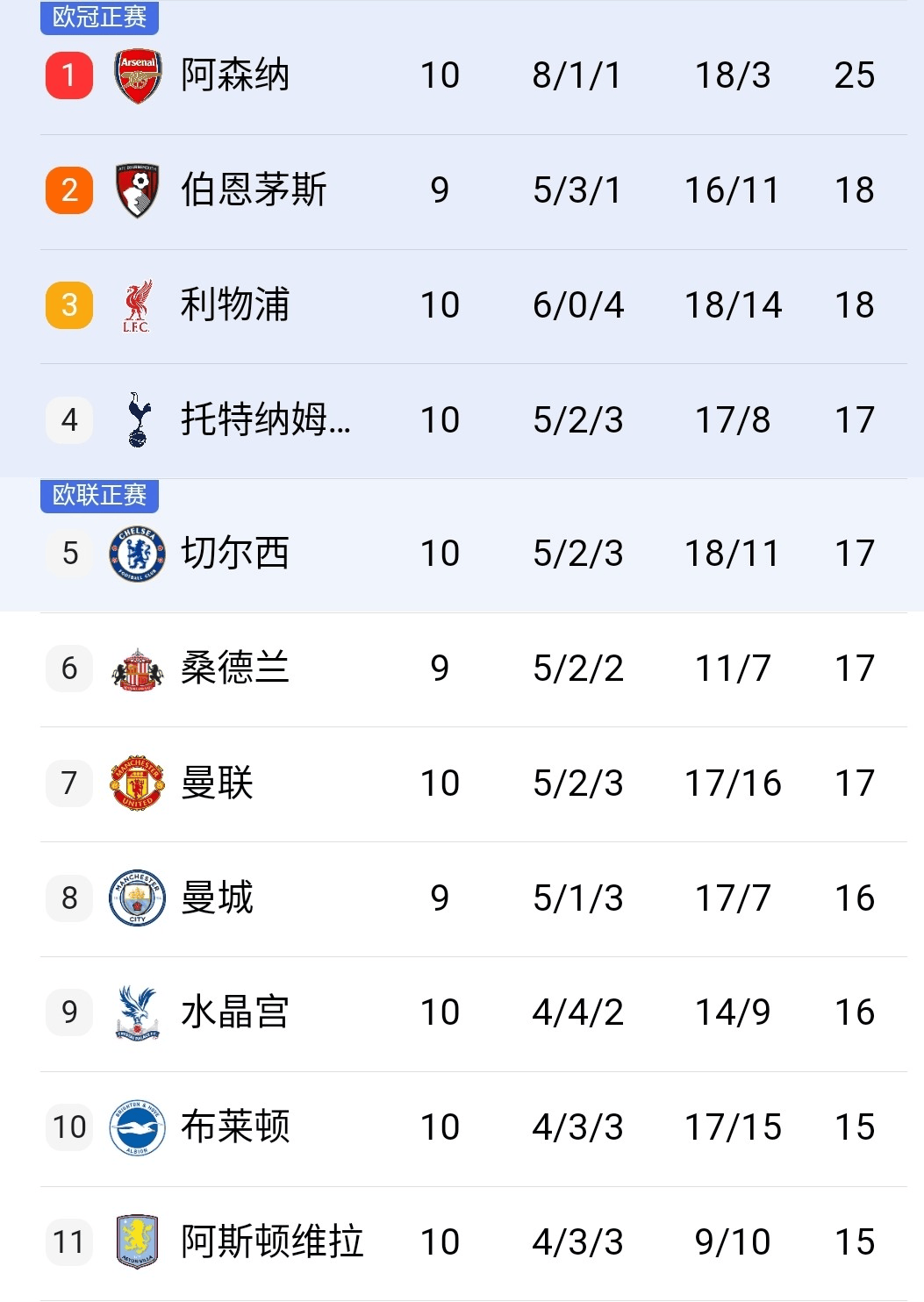Click the truncated name 托特纳姆...
The width and height of the screenshot is (924, 1302).
tap(263, 419)
